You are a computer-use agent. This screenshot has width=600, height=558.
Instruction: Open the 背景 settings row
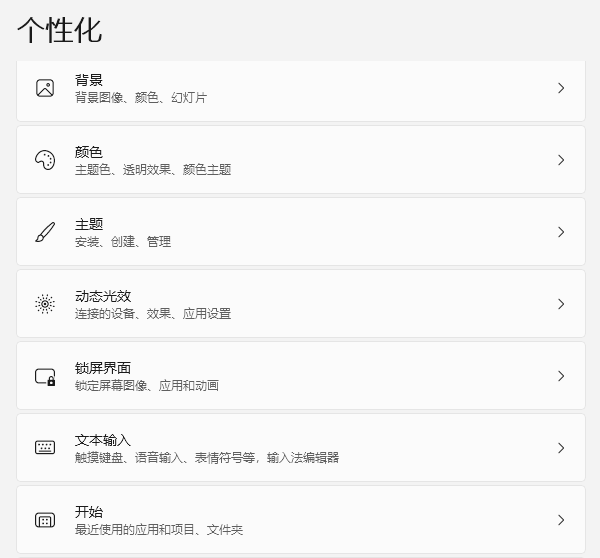(x=300, y=88)
